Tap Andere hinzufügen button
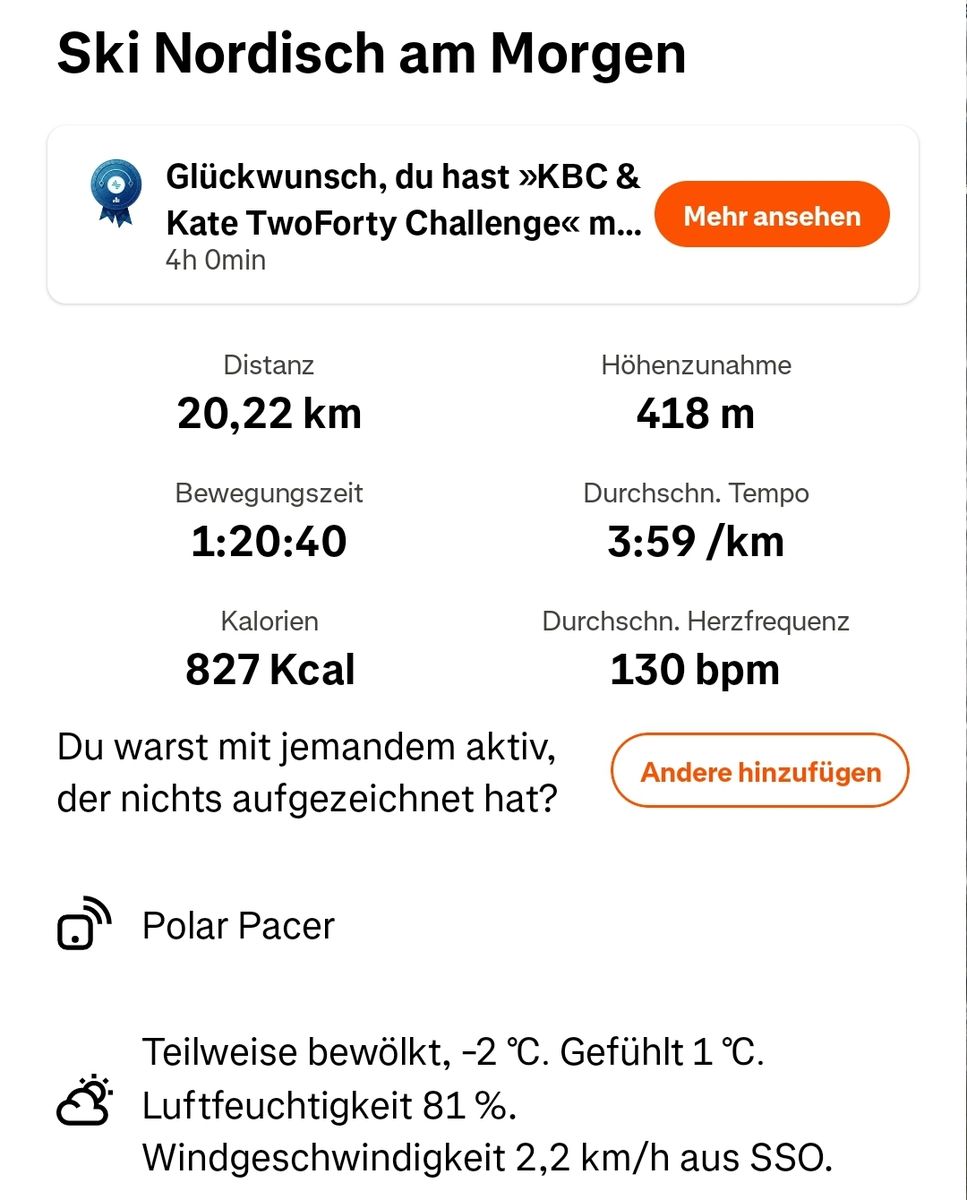The height and width of the screenshot is (1200, 967). coord(759,771)
